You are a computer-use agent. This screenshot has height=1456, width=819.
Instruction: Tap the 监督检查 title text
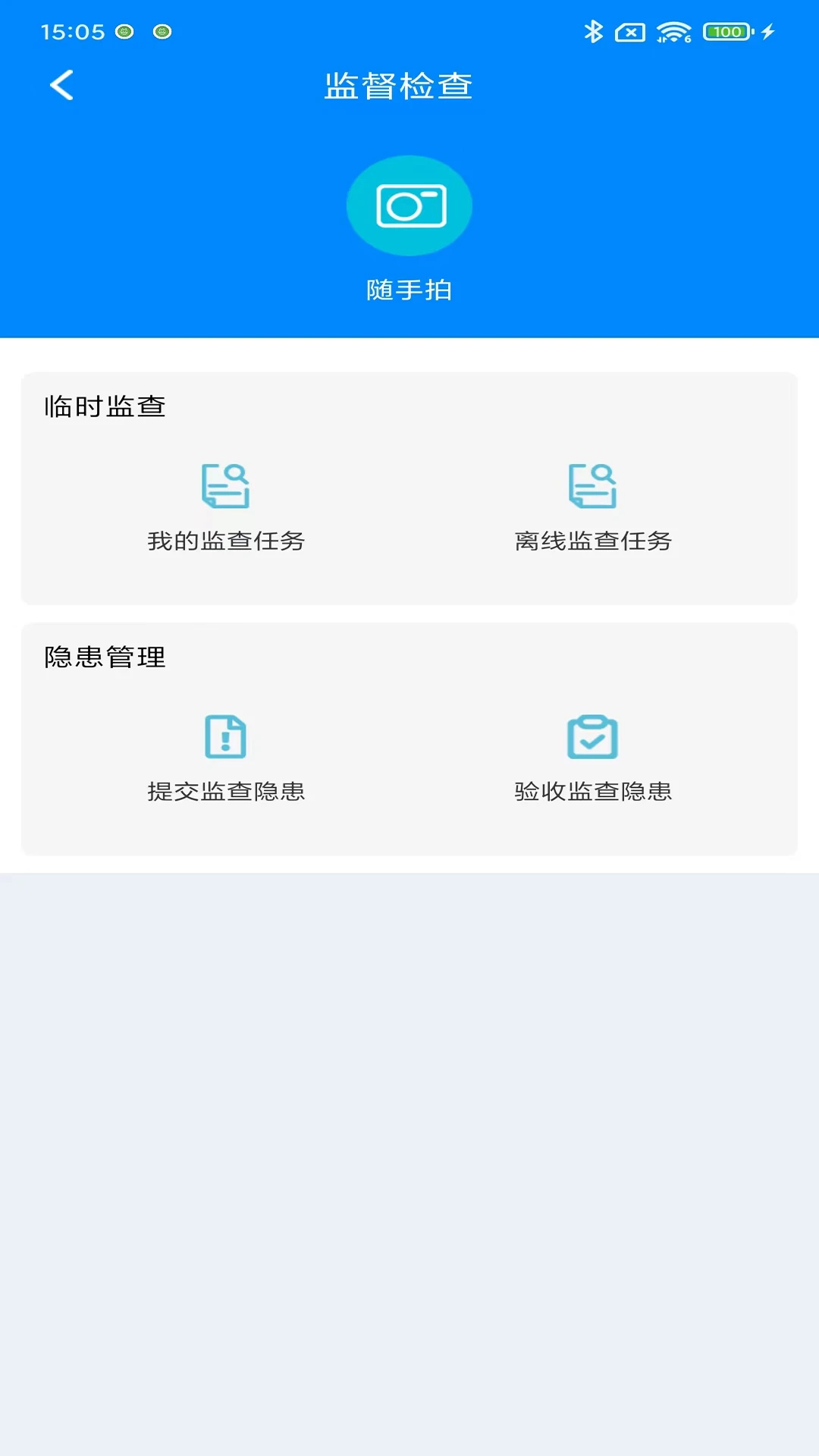397,86
